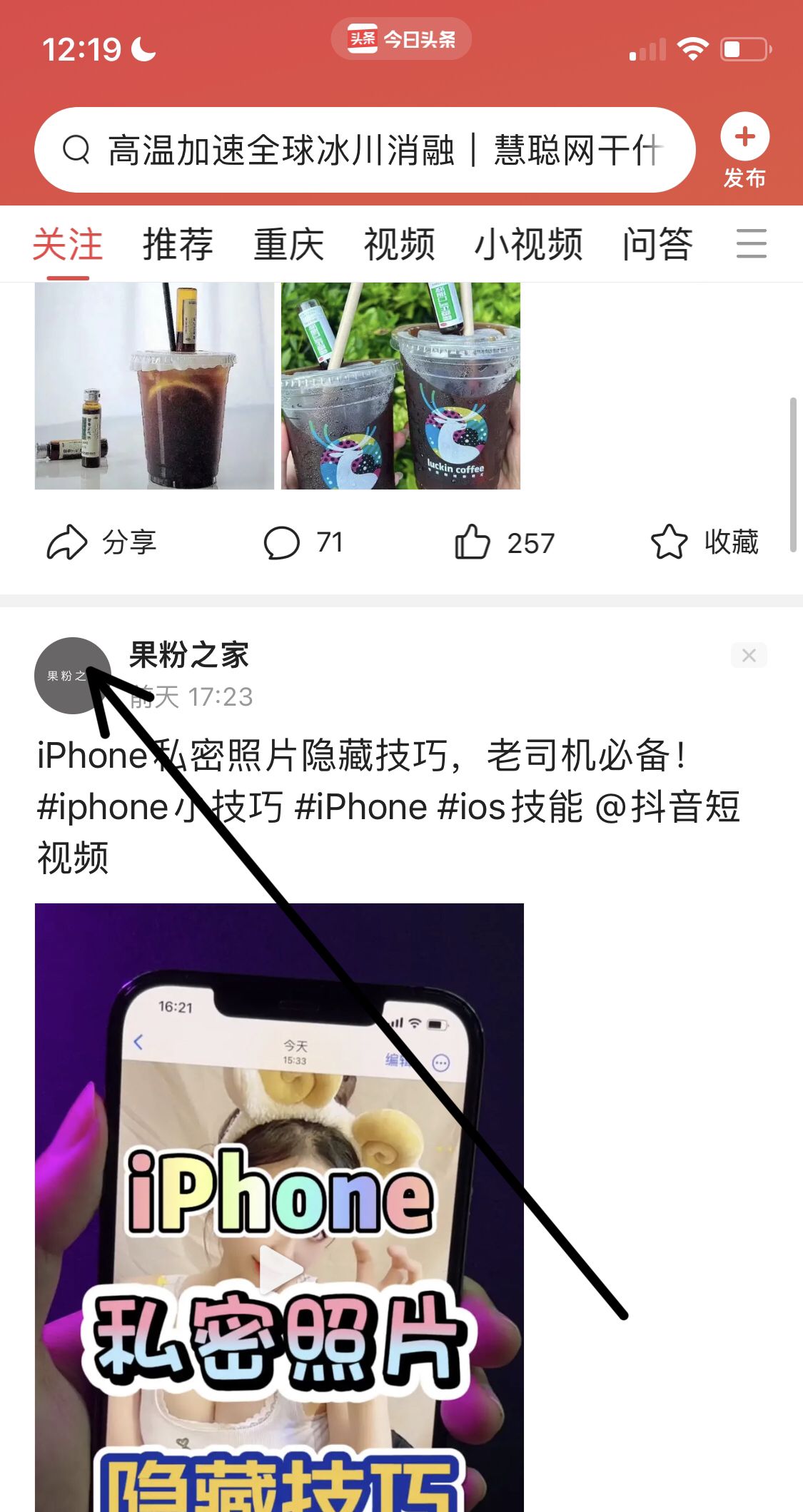Save the post using 收藏 star
This screenshot has width=803, height=1512.
pyautogui.click(x=705, y=543)
